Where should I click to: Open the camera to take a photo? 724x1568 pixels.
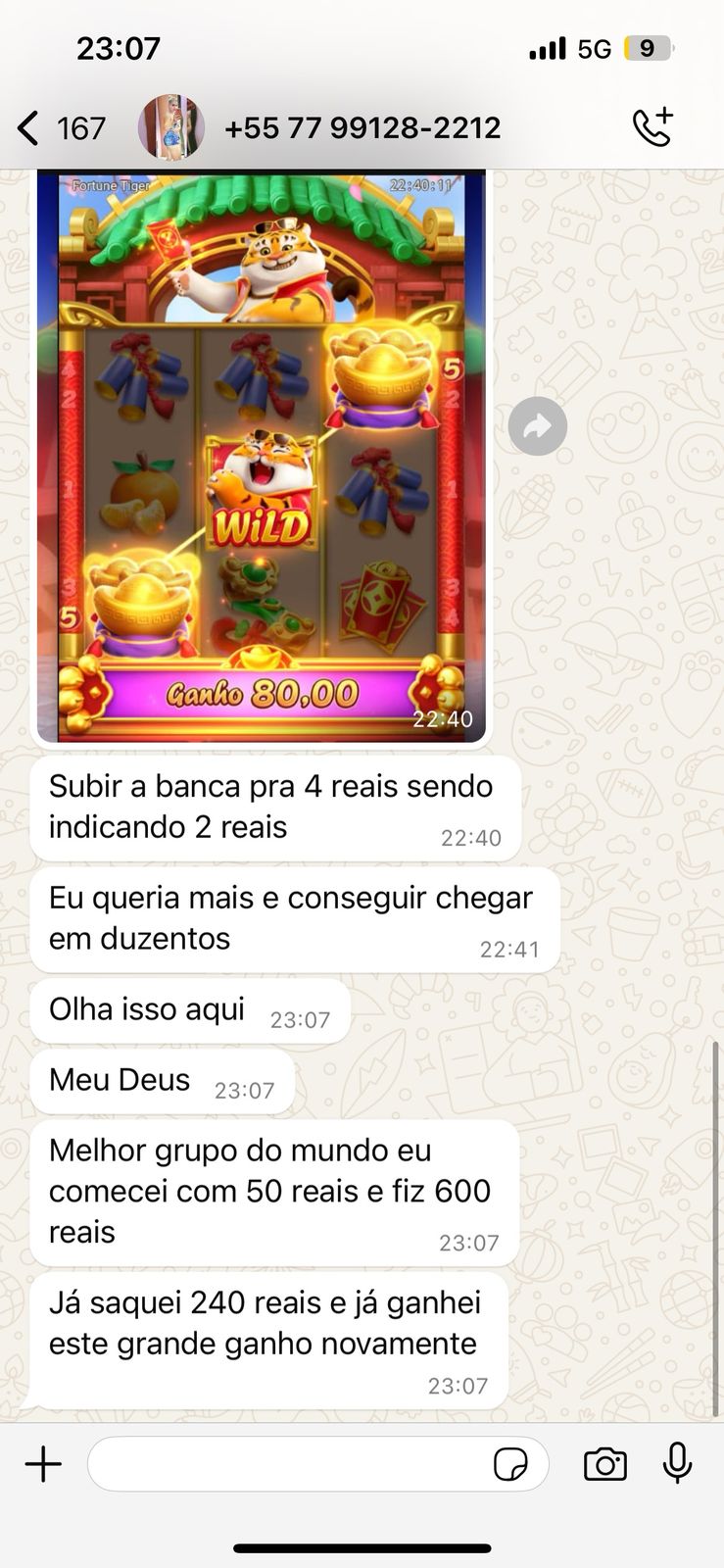point(604,1464)
